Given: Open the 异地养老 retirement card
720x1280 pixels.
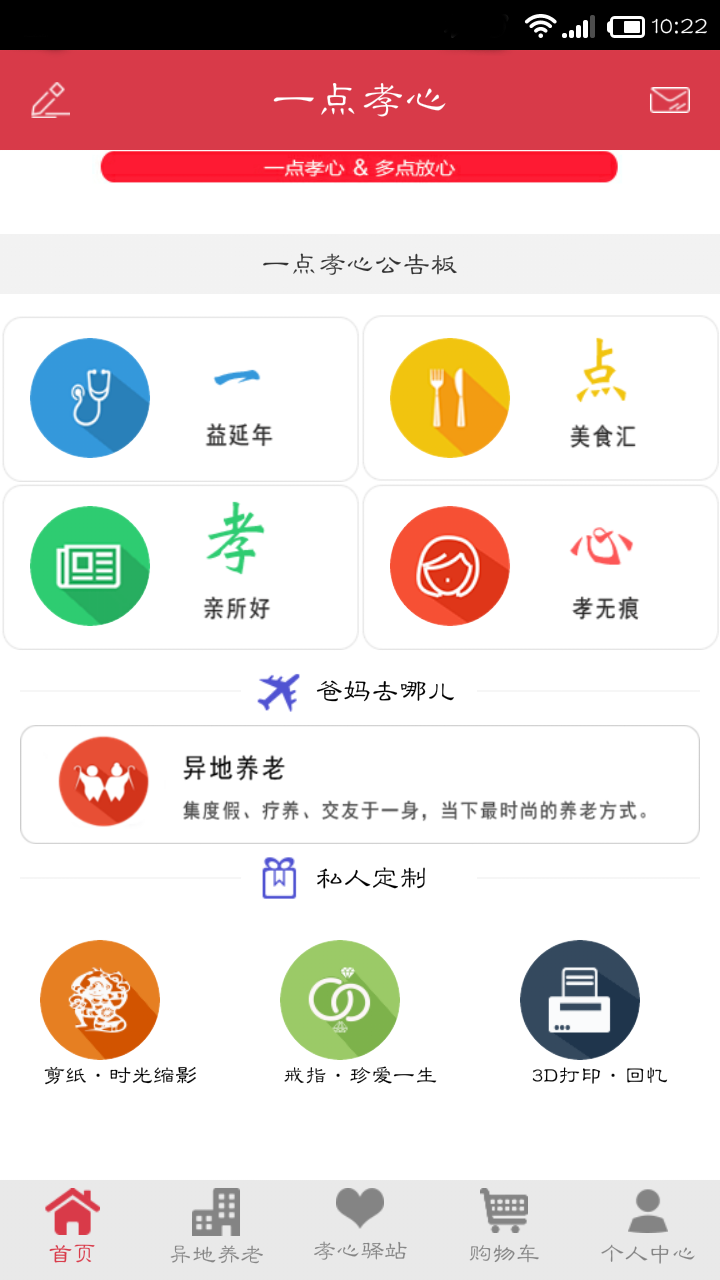Looking at the screenshot, I should coord(360,784).
